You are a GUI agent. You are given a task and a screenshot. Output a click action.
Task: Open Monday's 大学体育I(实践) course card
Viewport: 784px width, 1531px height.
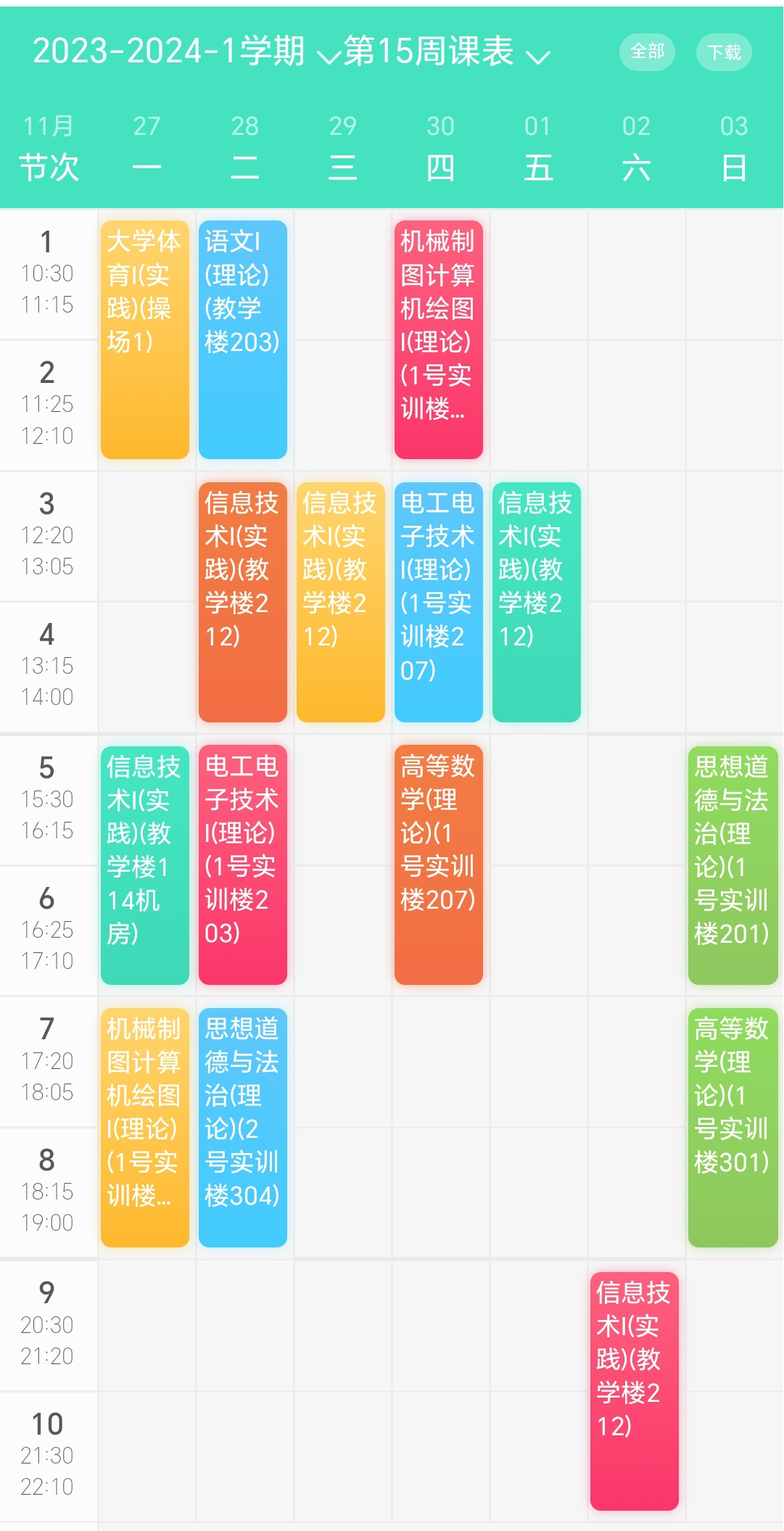click(x=145, y=339)
